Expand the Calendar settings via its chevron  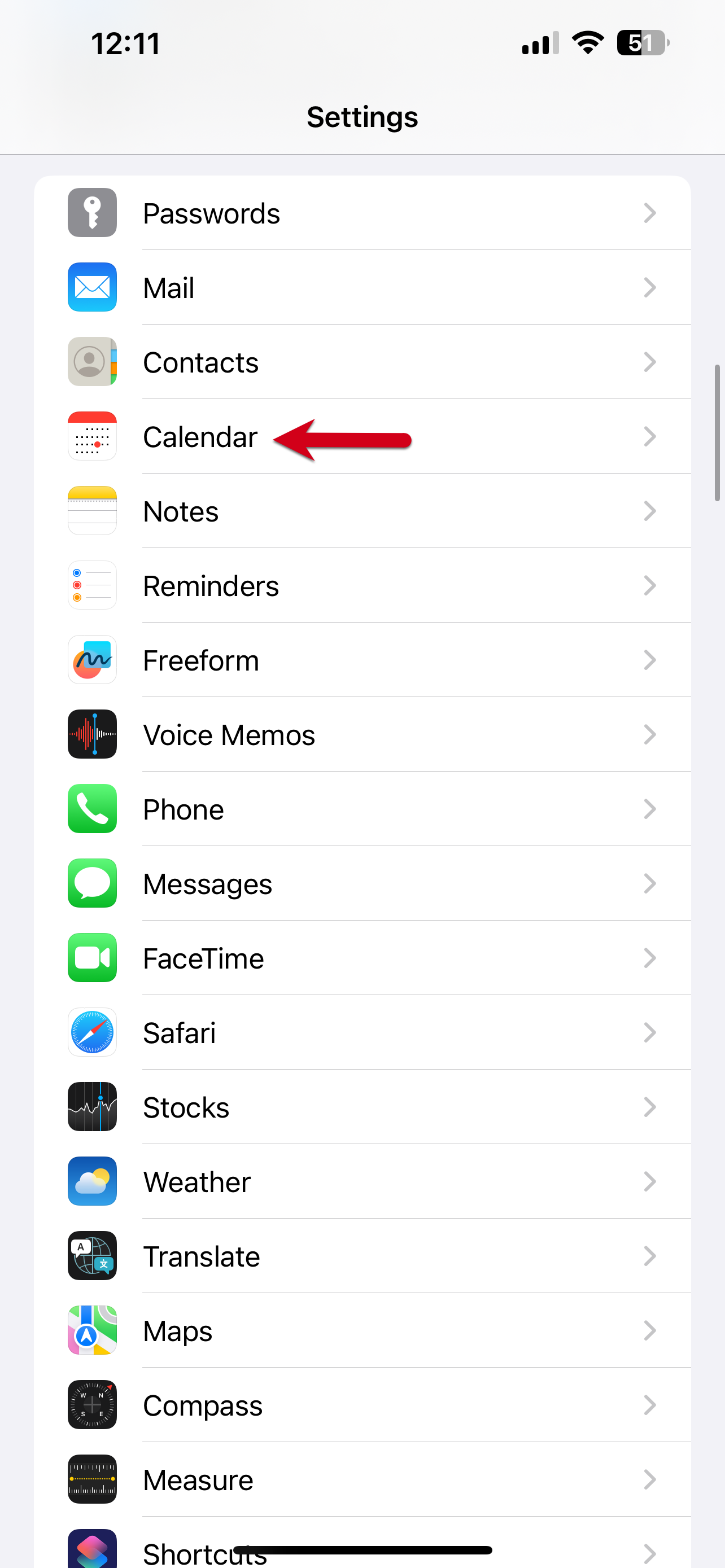point(650,436)
